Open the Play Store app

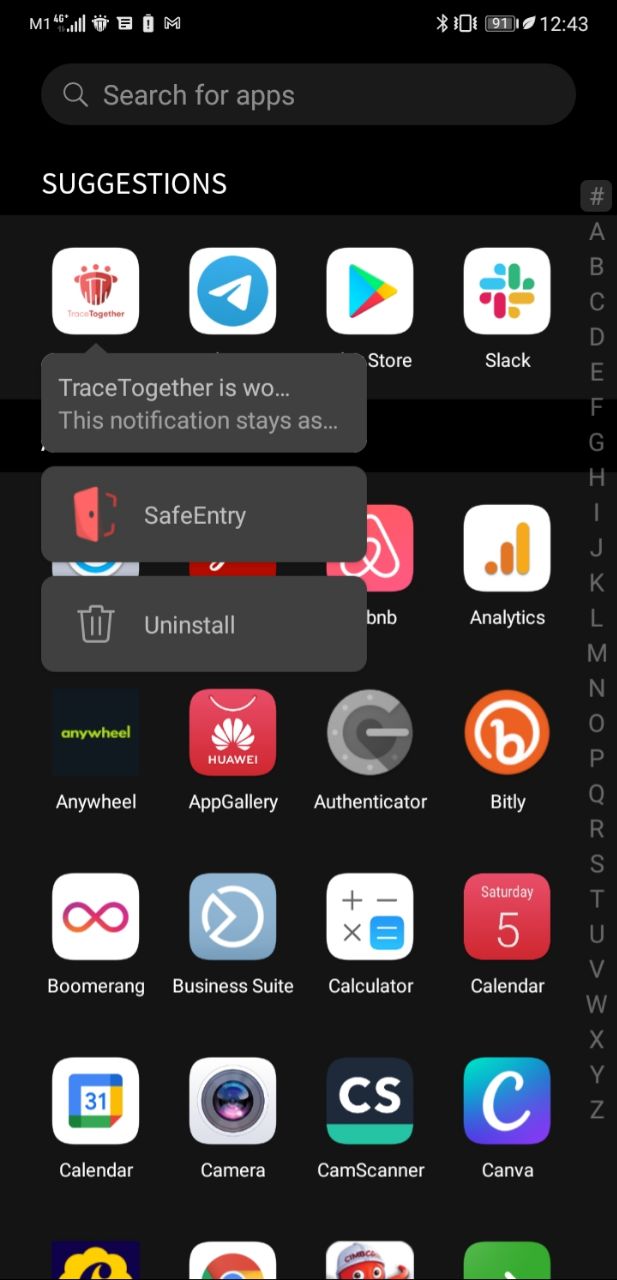click(370, 291)
